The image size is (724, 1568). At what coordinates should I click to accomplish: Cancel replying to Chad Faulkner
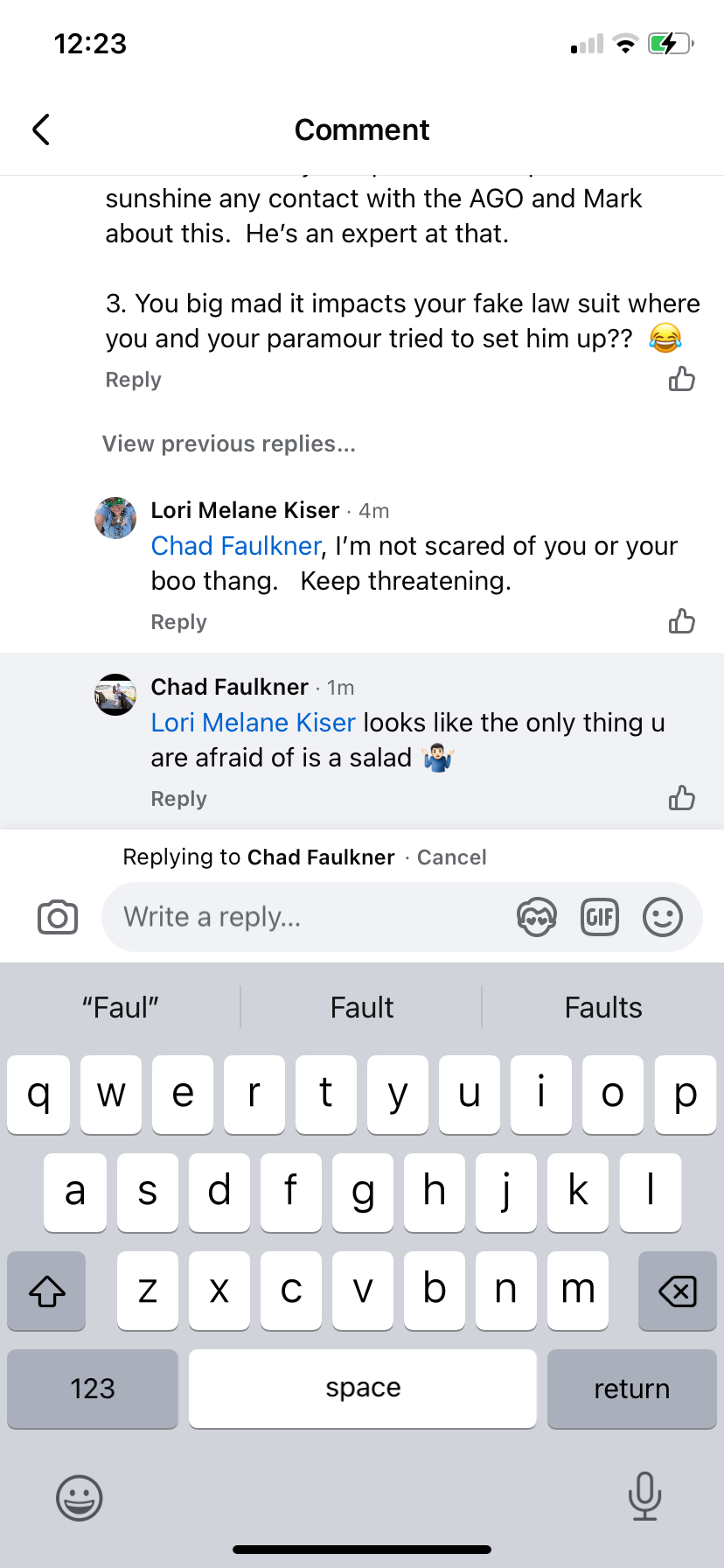(451, 857)
